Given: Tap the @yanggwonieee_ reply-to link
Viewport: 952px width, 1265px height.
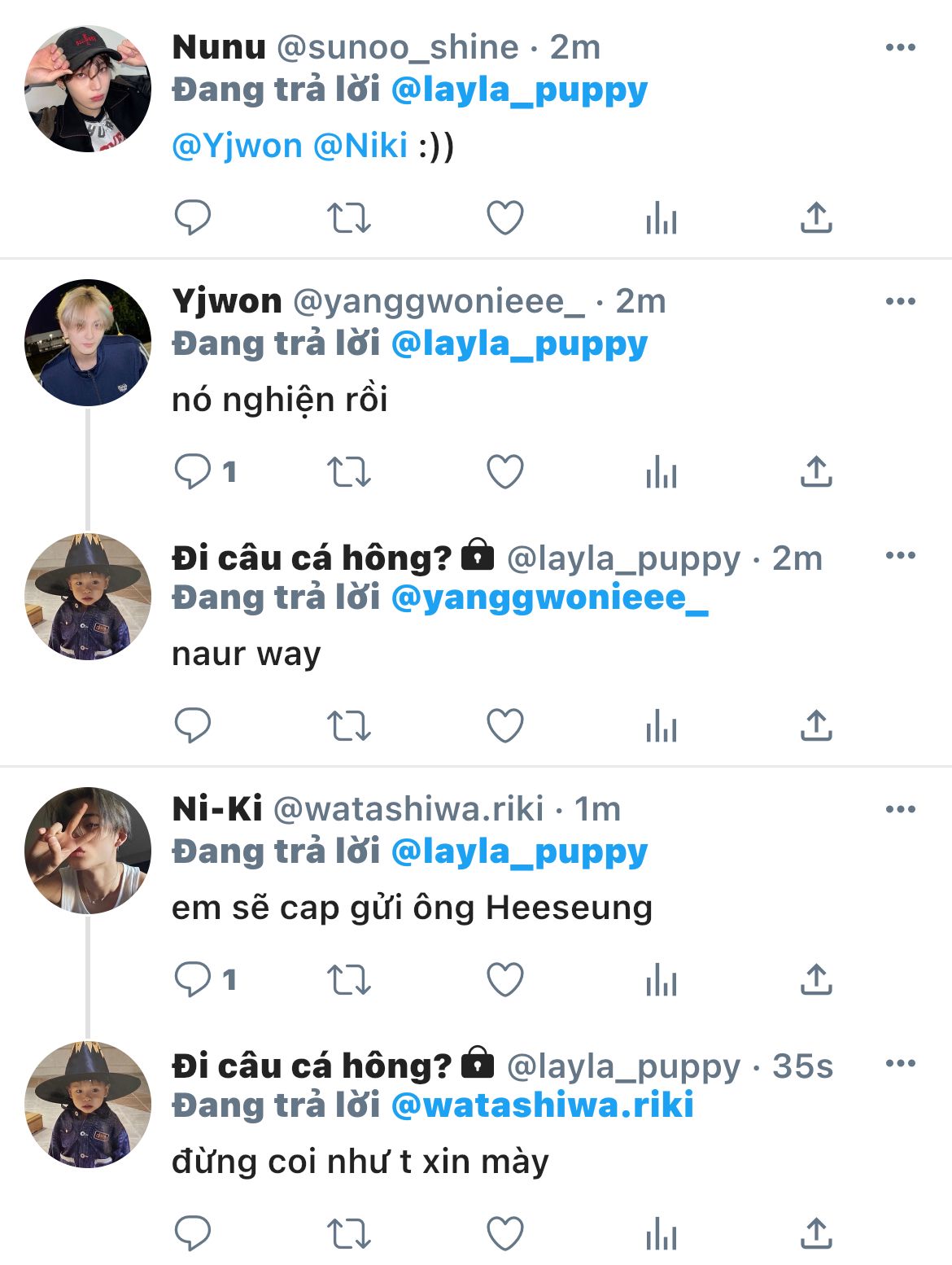Looking at the screenshot, I should tap(549, 598).
